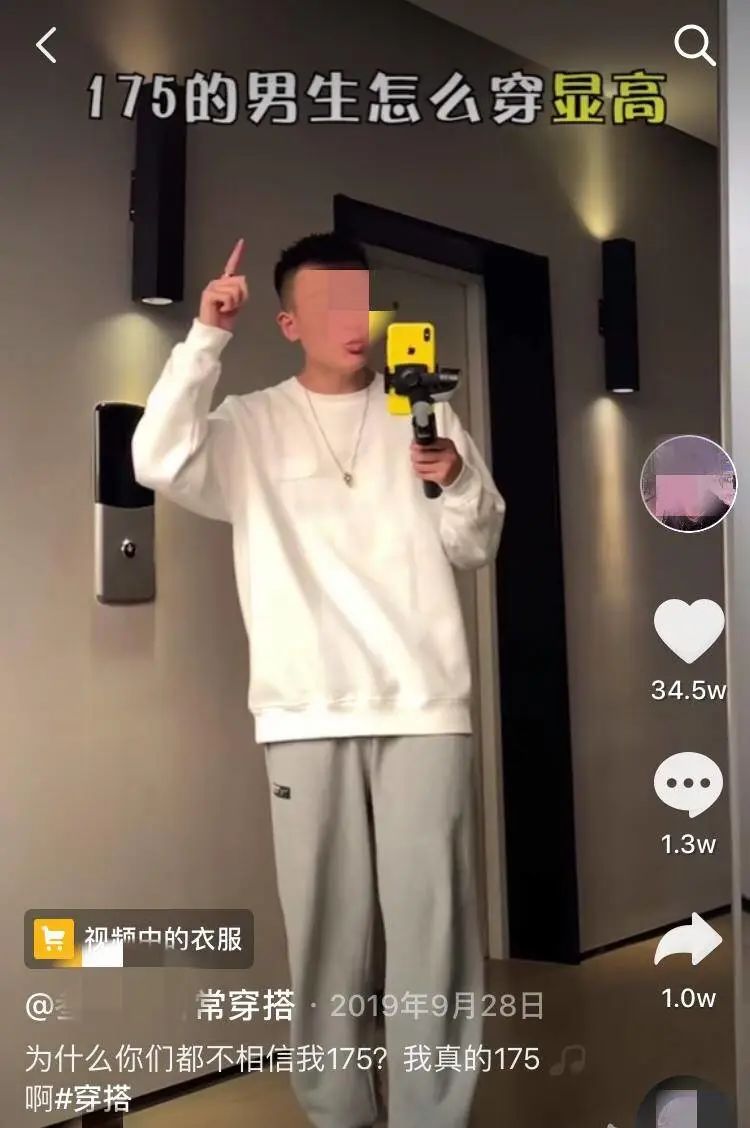750x1128 pixels.
Task: Open the #穿搭 hashtag
Action: coord(92,1099)
